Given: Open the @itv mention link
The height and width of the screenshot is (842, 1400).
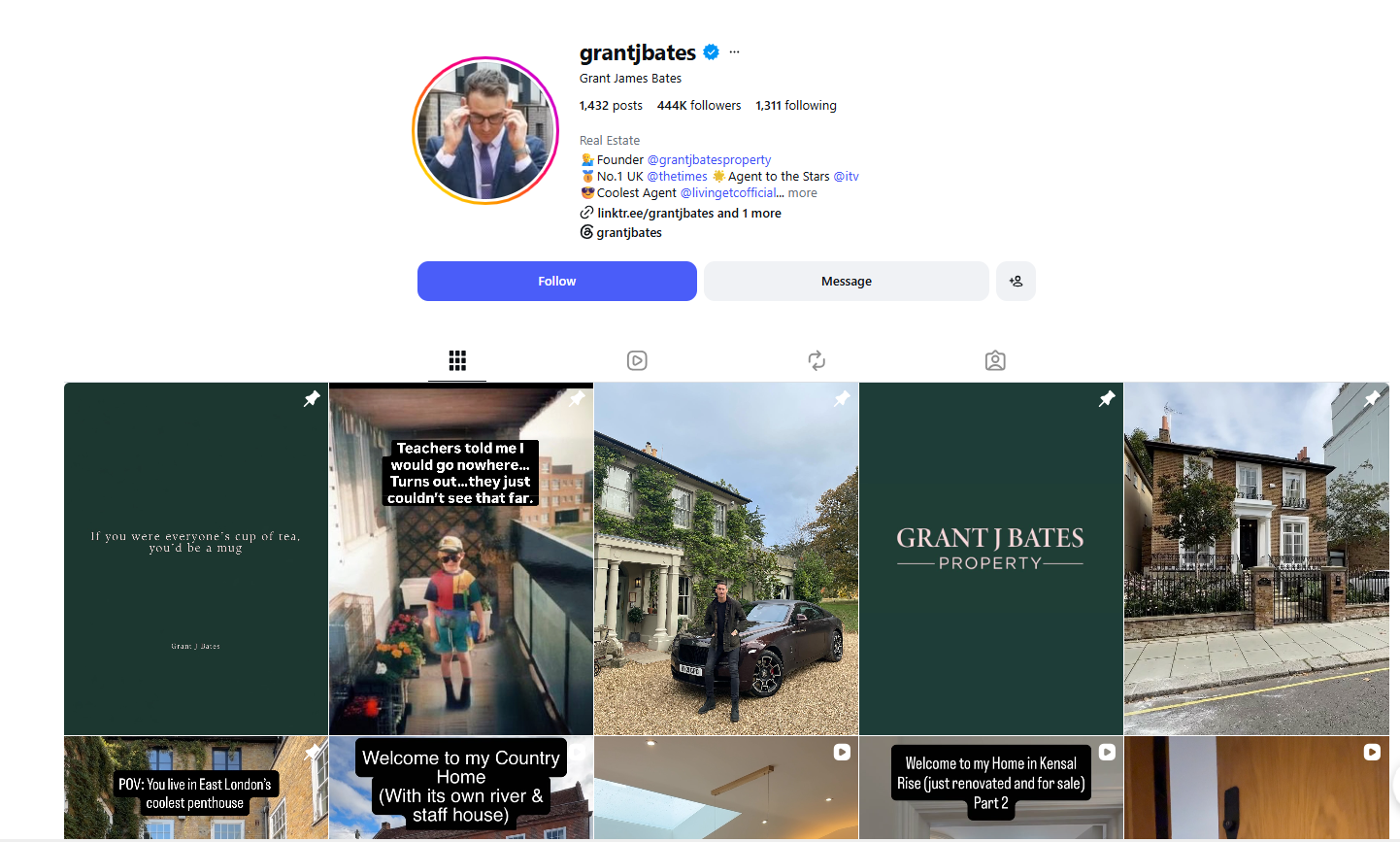Looking at the screenshot, I should 846,177.
